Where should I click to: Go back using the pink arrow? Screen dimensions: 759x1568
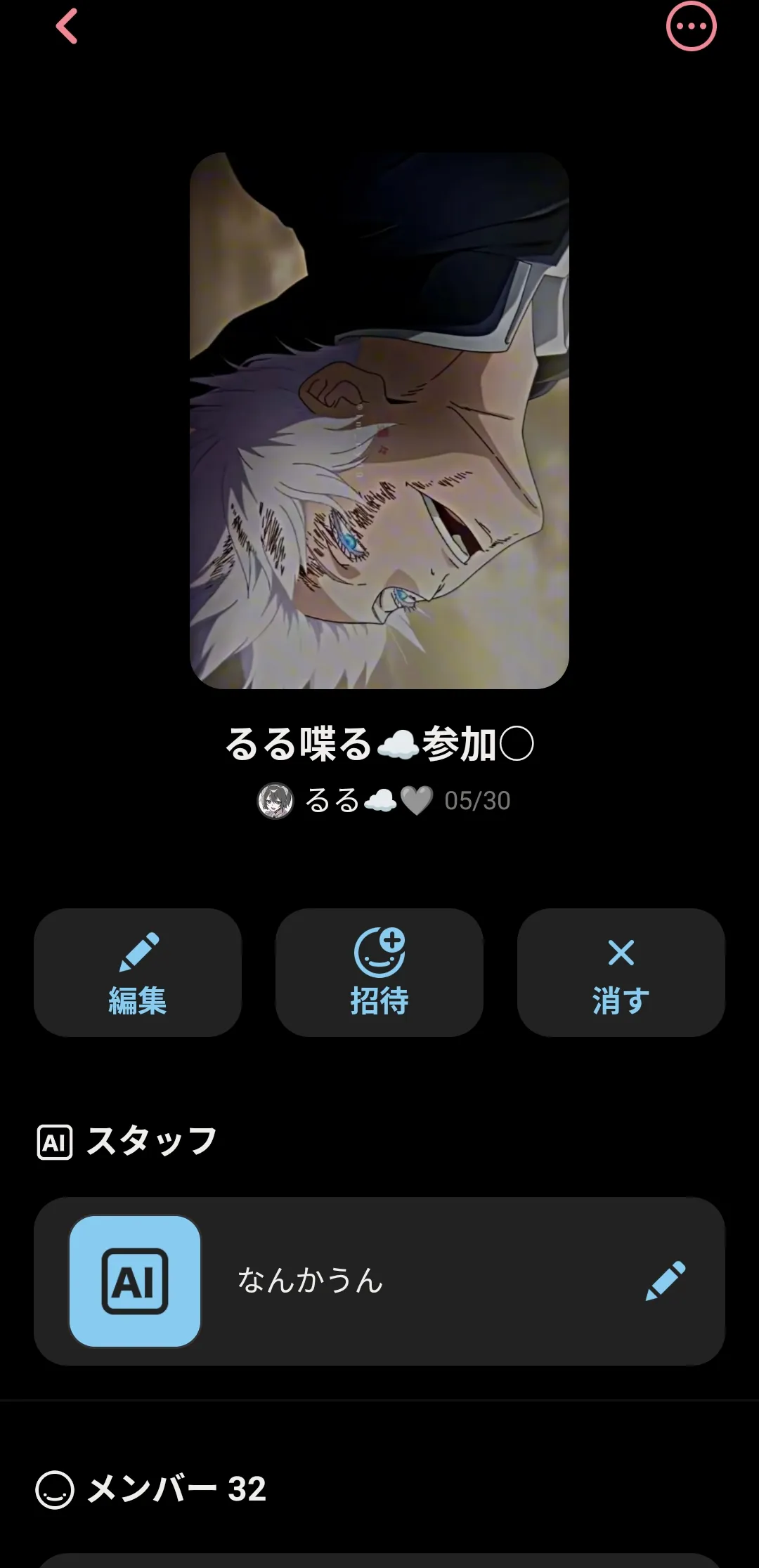point(66,27)
